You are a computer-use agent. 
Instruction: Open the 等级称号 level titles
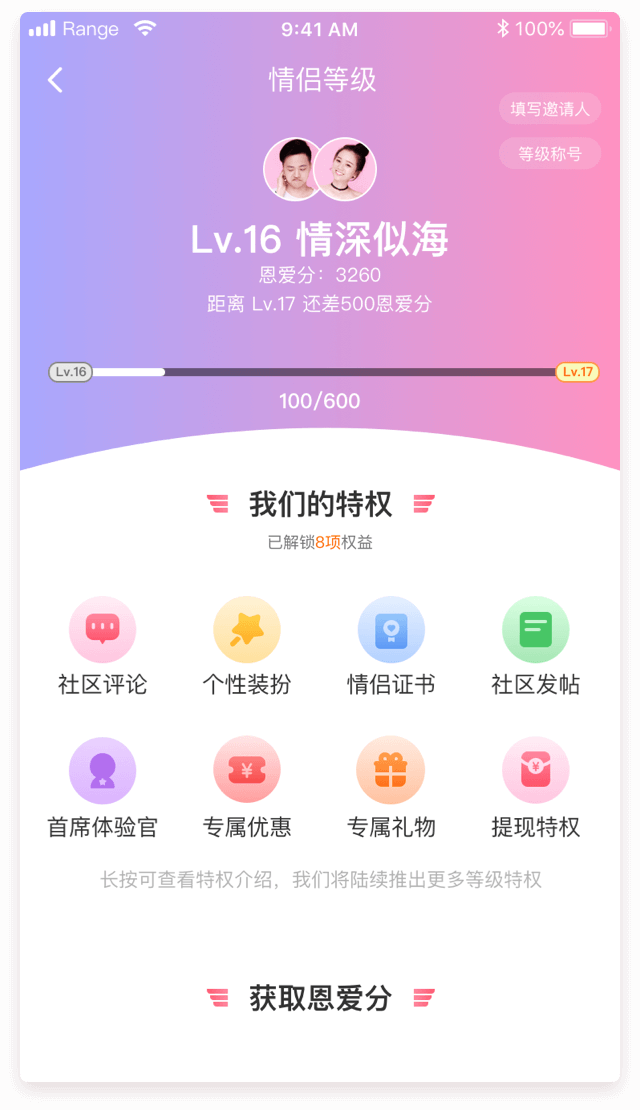tap(549, 154)
